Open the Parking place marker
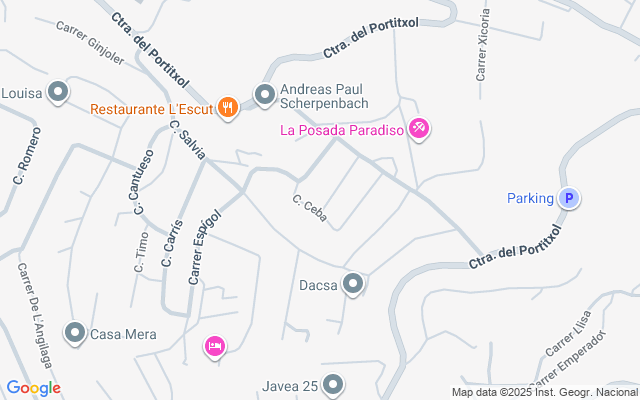640x400 pixels. coord(568,198)
